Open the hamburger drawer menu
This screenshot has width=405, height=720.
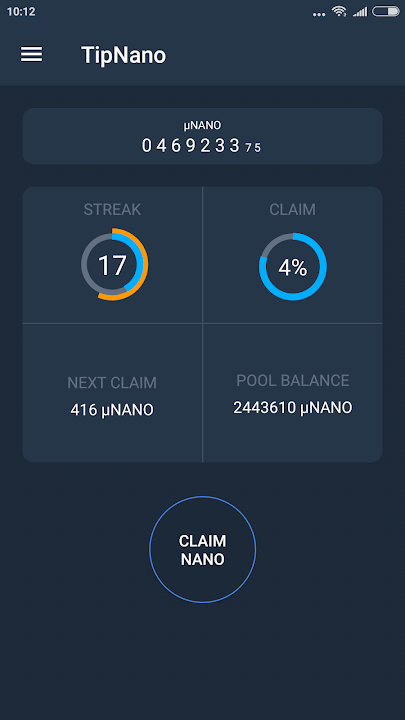(31, 55)
